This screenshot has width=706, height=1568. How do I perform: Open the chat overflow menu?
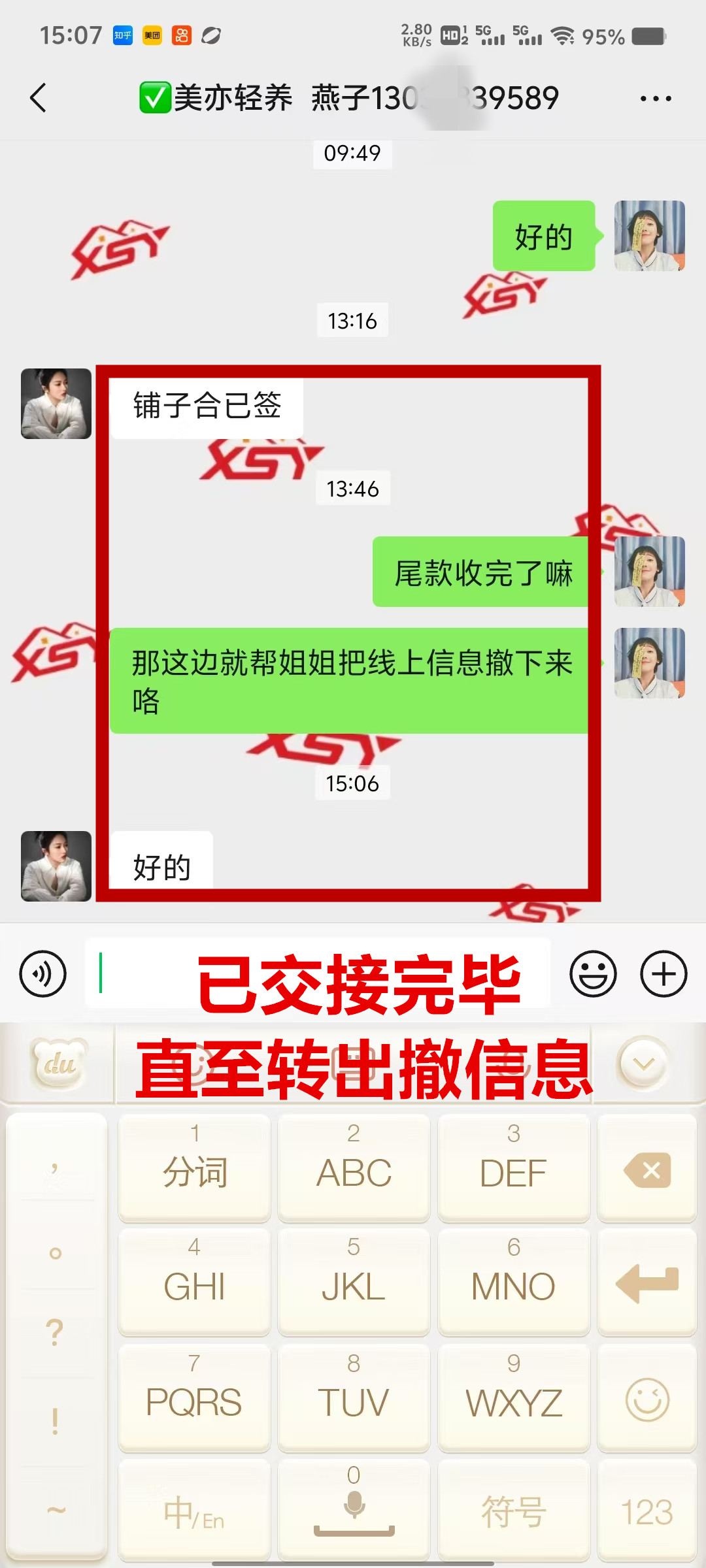click(655, 99)
